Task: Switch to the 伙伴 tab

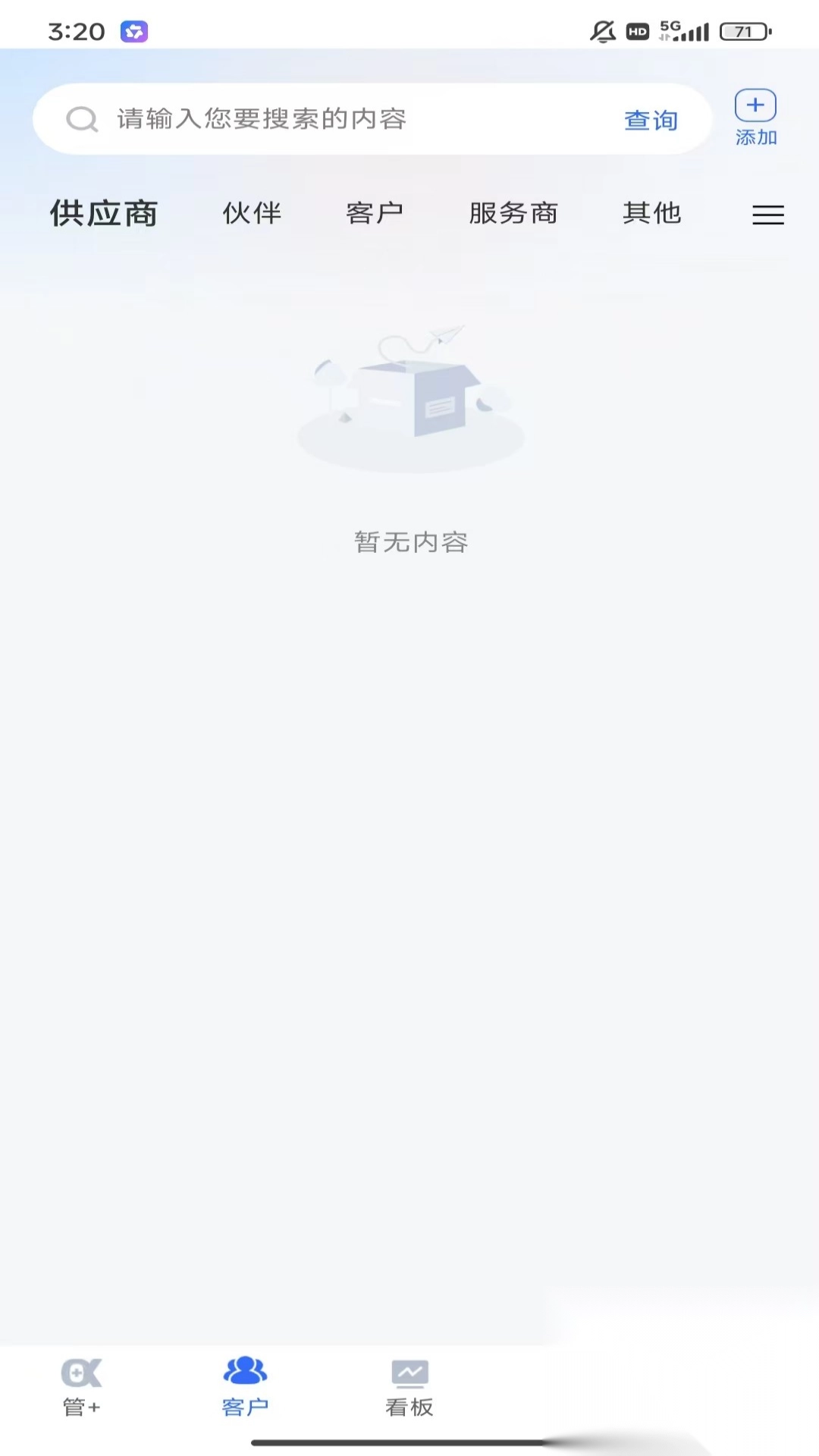Action: (251, 213)
